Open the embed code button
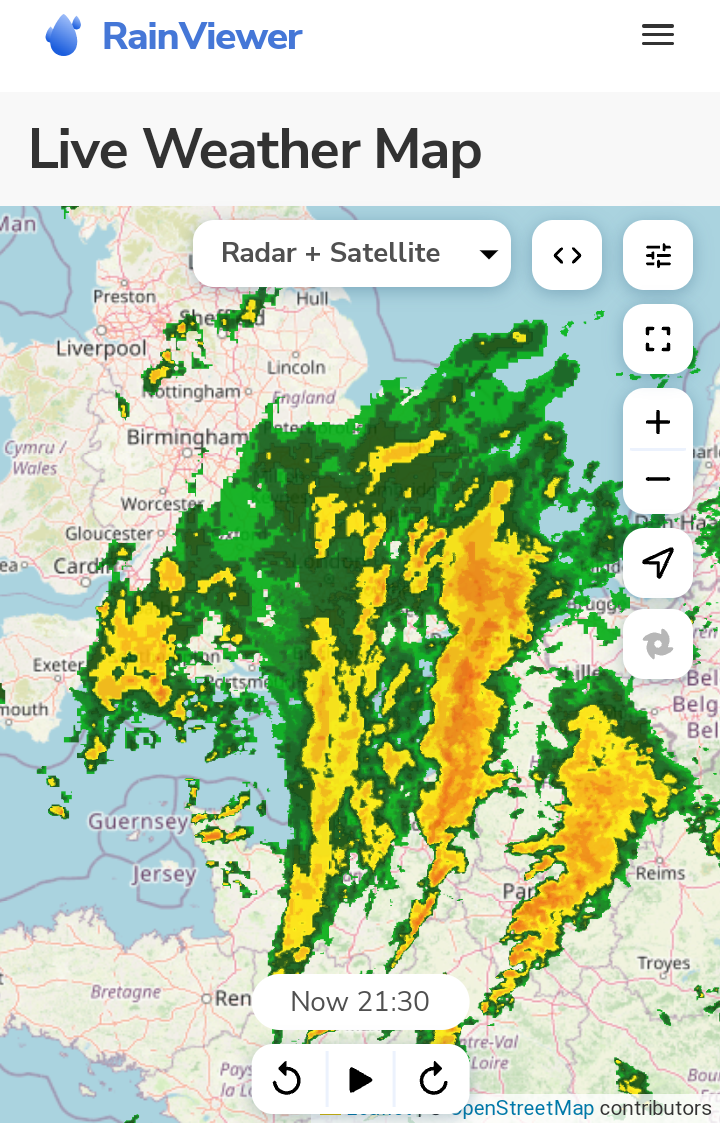720x1123 pixels. coord(567,255)
